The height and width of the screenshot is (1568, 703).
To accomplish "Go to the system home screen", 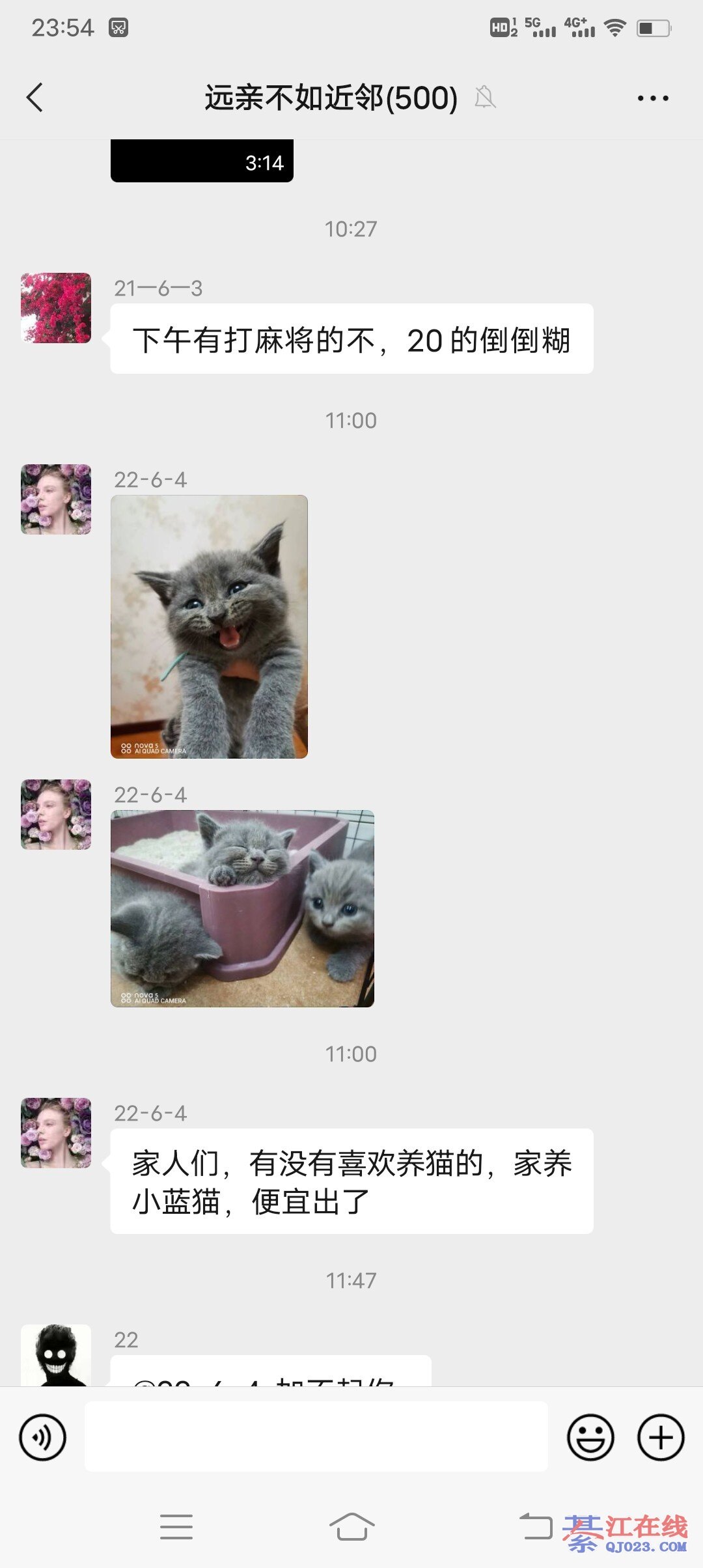I will coord(351,1527).
